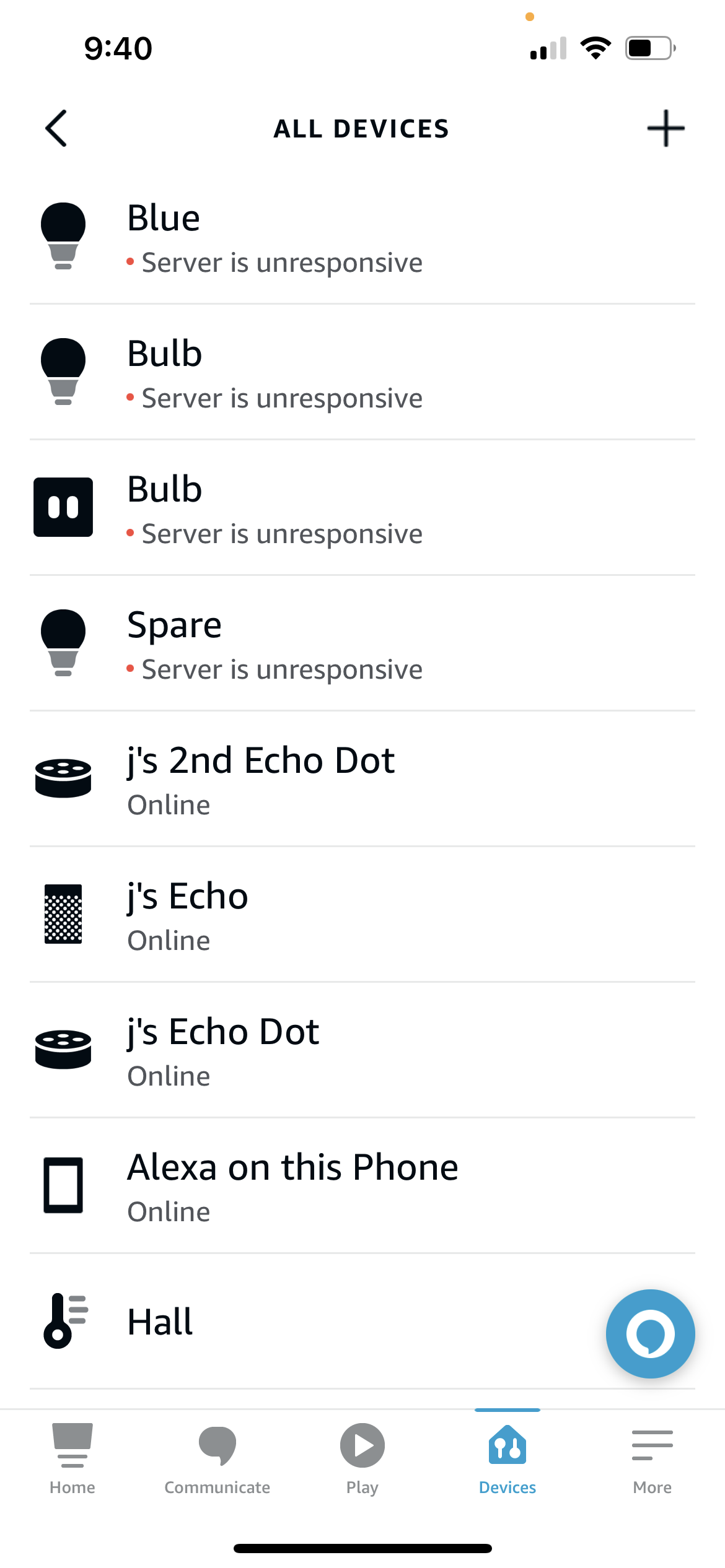
Task: Open j's Echo device
Action: click(x=362, y=915)
